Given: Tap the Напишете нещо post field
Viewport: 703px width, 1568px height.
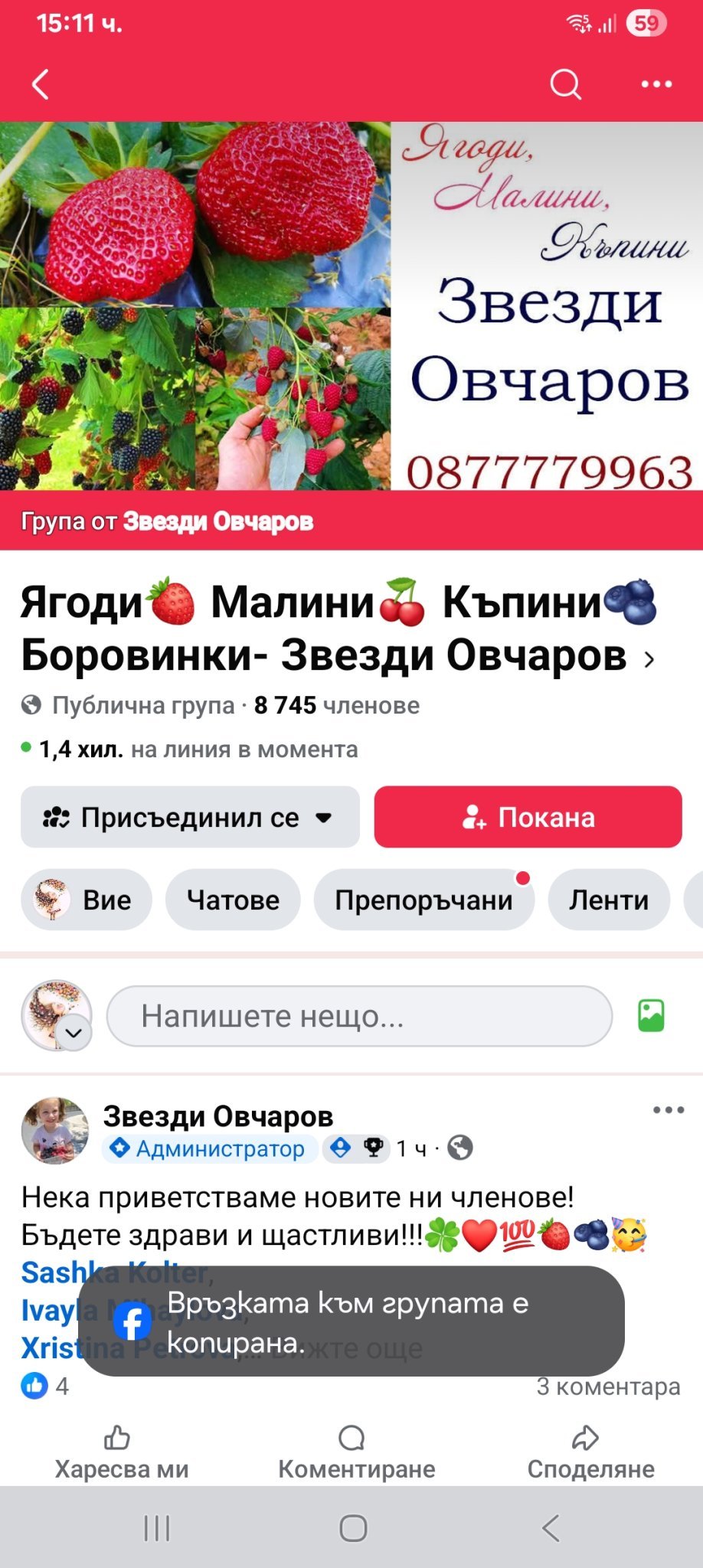Looking at the screenshot, I should 358,1016.
